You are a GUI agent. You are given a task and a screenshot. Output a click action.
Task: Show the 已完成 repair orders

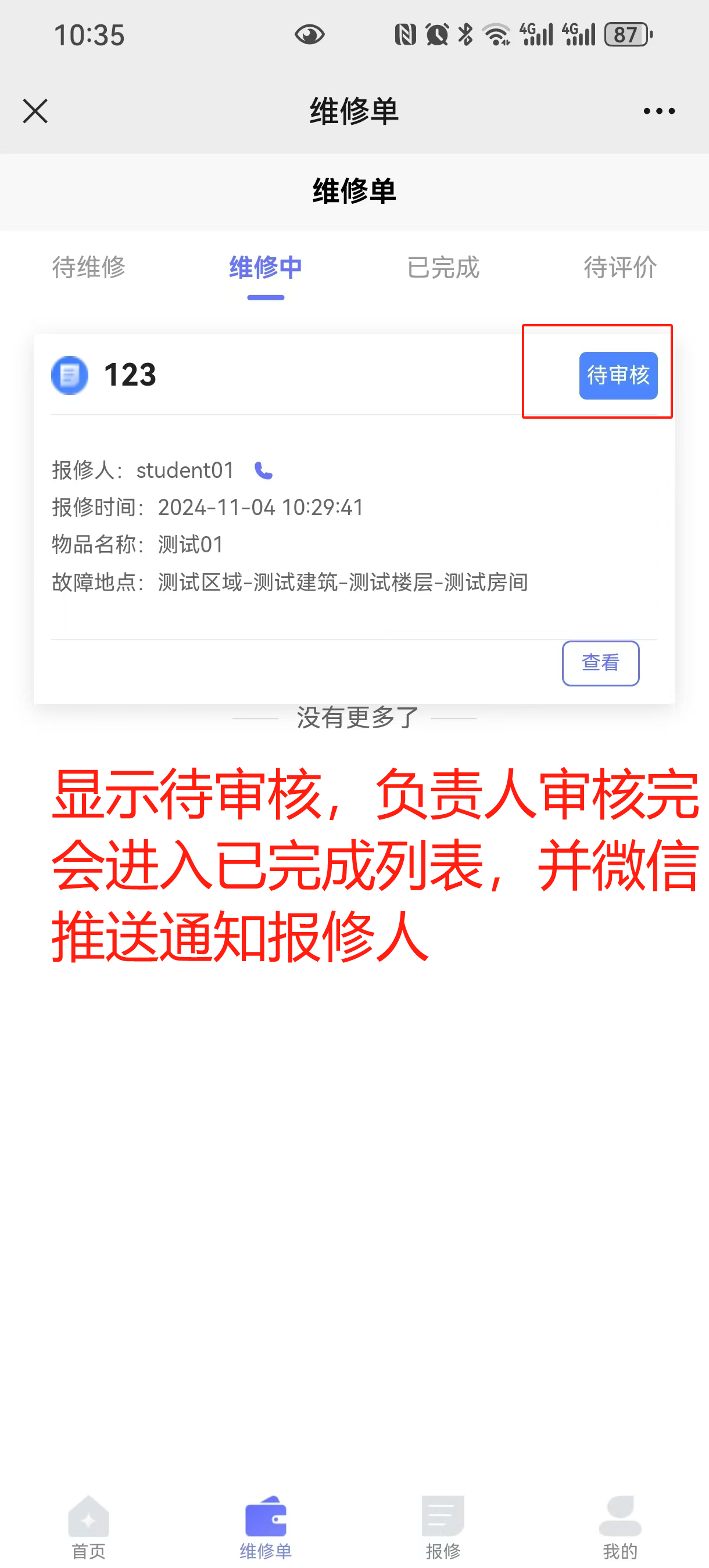pos(443,268)
